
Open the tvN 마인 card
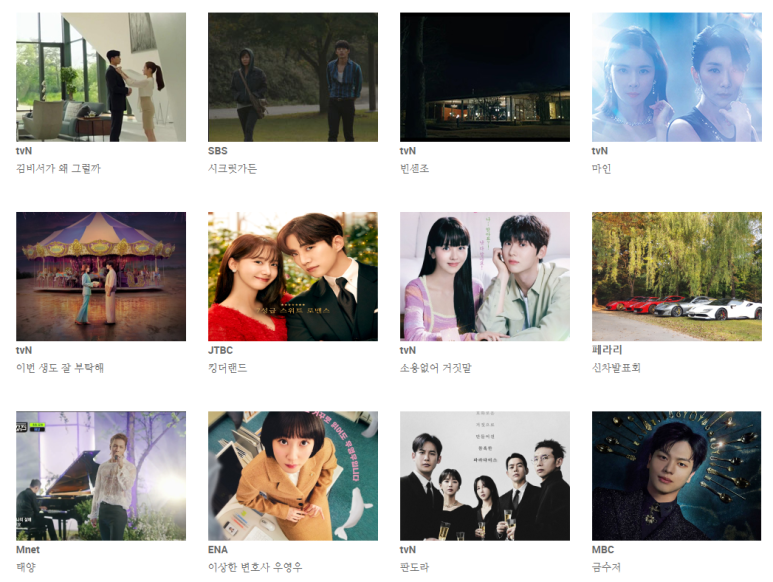[677, 77]
